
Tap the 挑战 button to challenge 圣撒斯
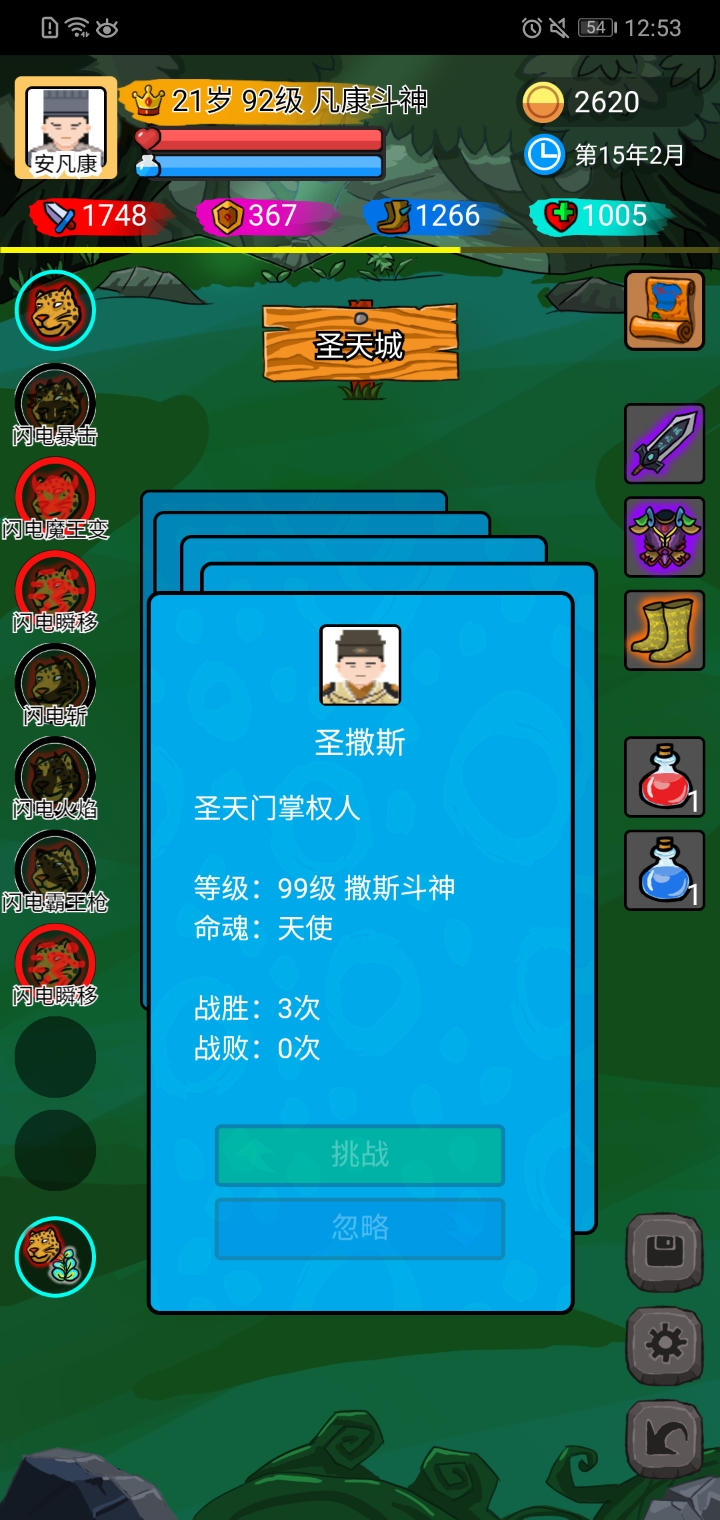point(360,1155)
